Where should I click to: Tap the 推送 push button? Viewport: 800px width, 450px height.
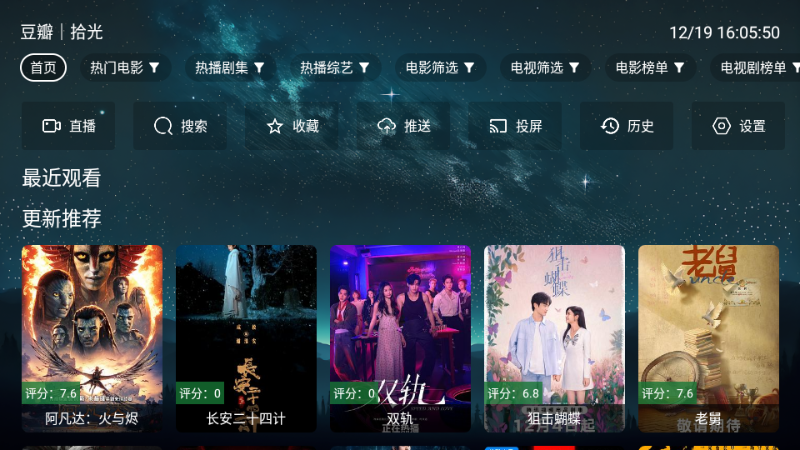coord(403,126)
